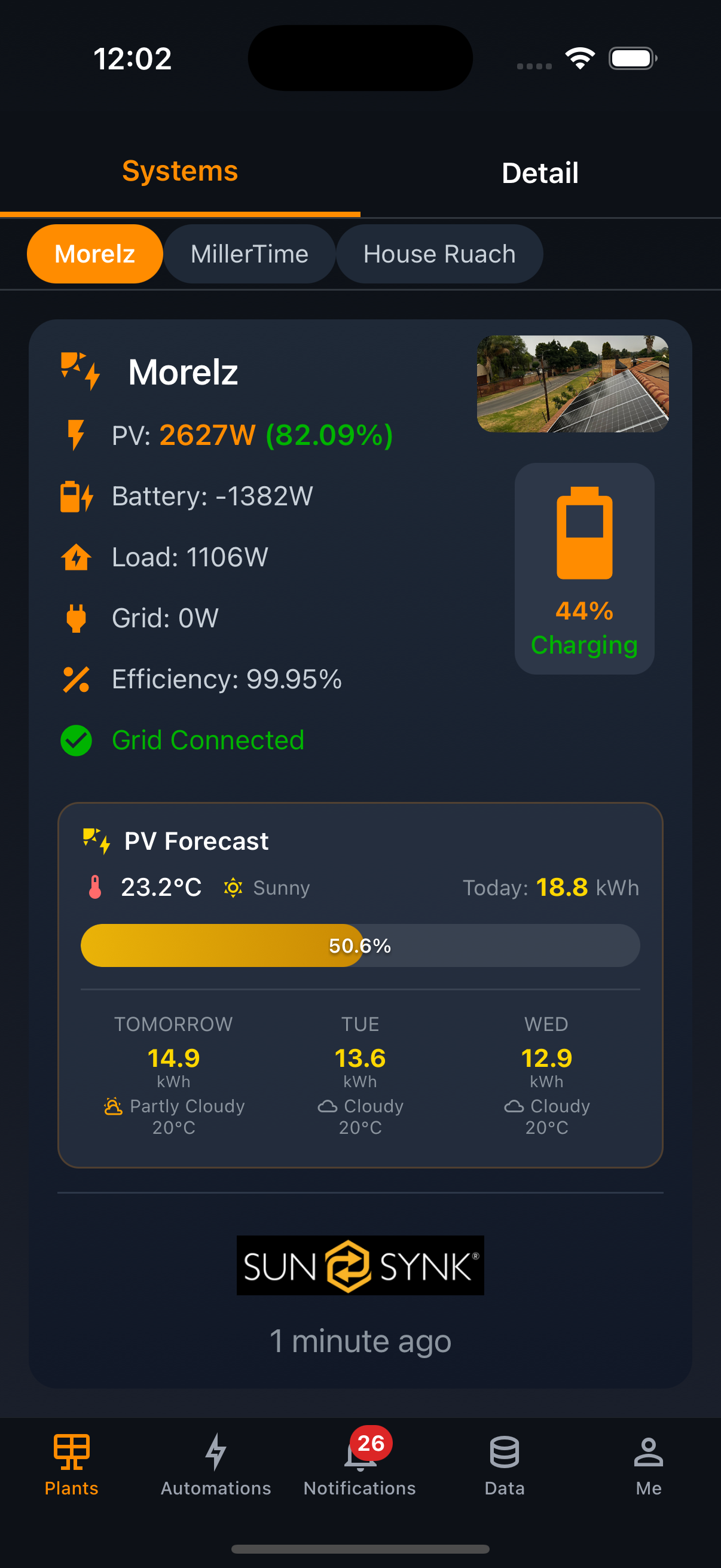Click the Efficiency percentage icon
The width and height of the screenshot is (721, 1568).
75,678
